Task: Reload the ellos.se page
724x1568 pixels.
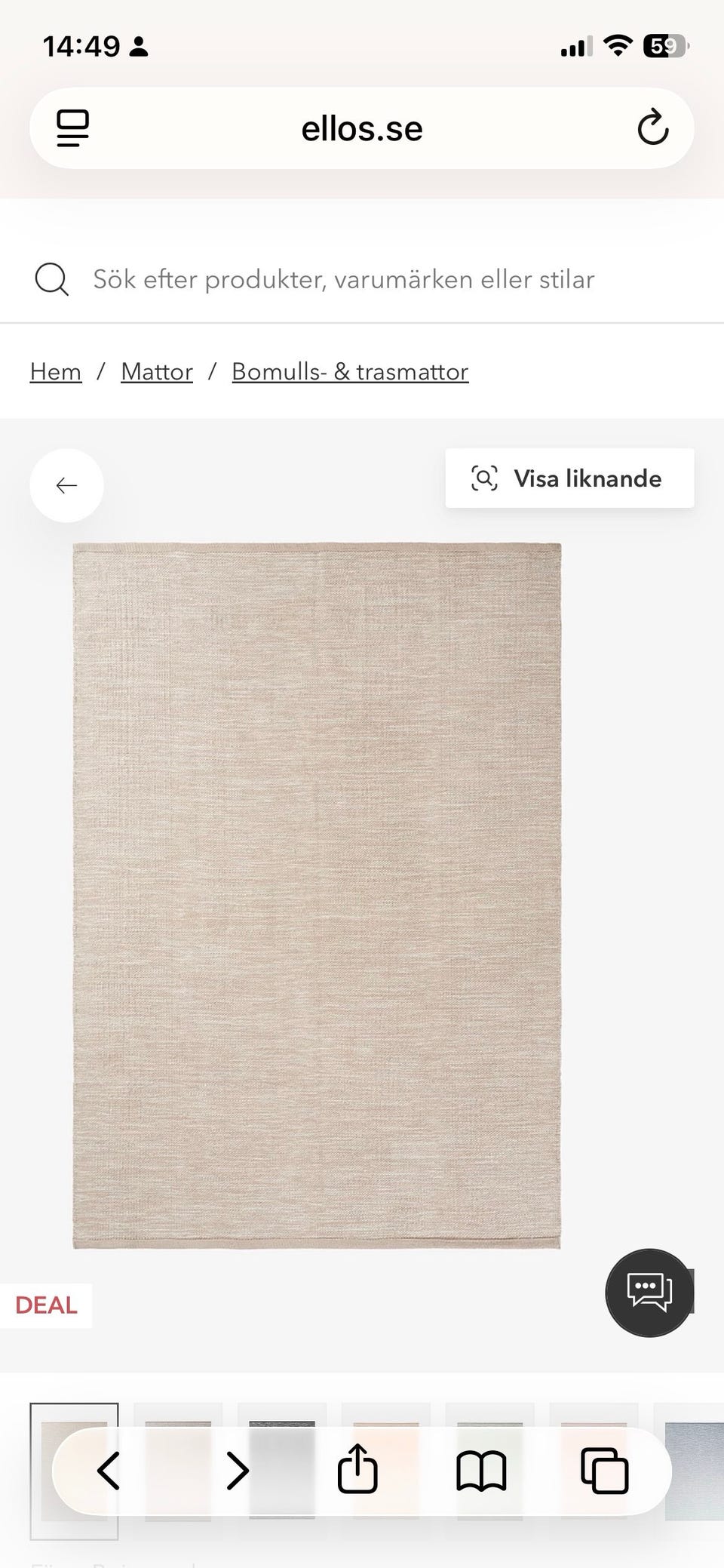Action: 652,128
